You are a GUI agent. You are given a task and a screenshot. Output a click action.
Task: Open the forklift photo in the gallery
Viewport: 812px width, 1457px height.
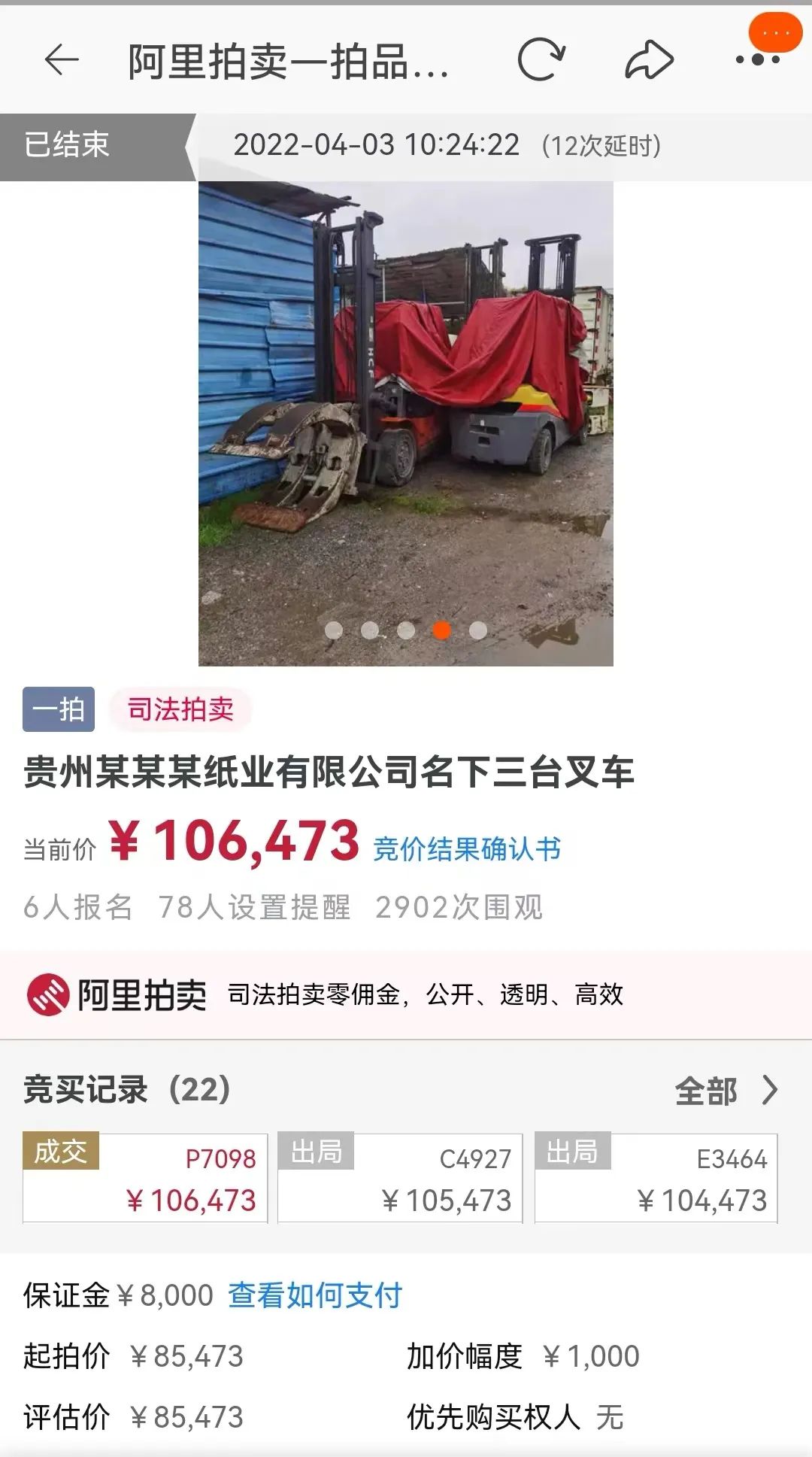pyautogui.click(x=406, y=421)
